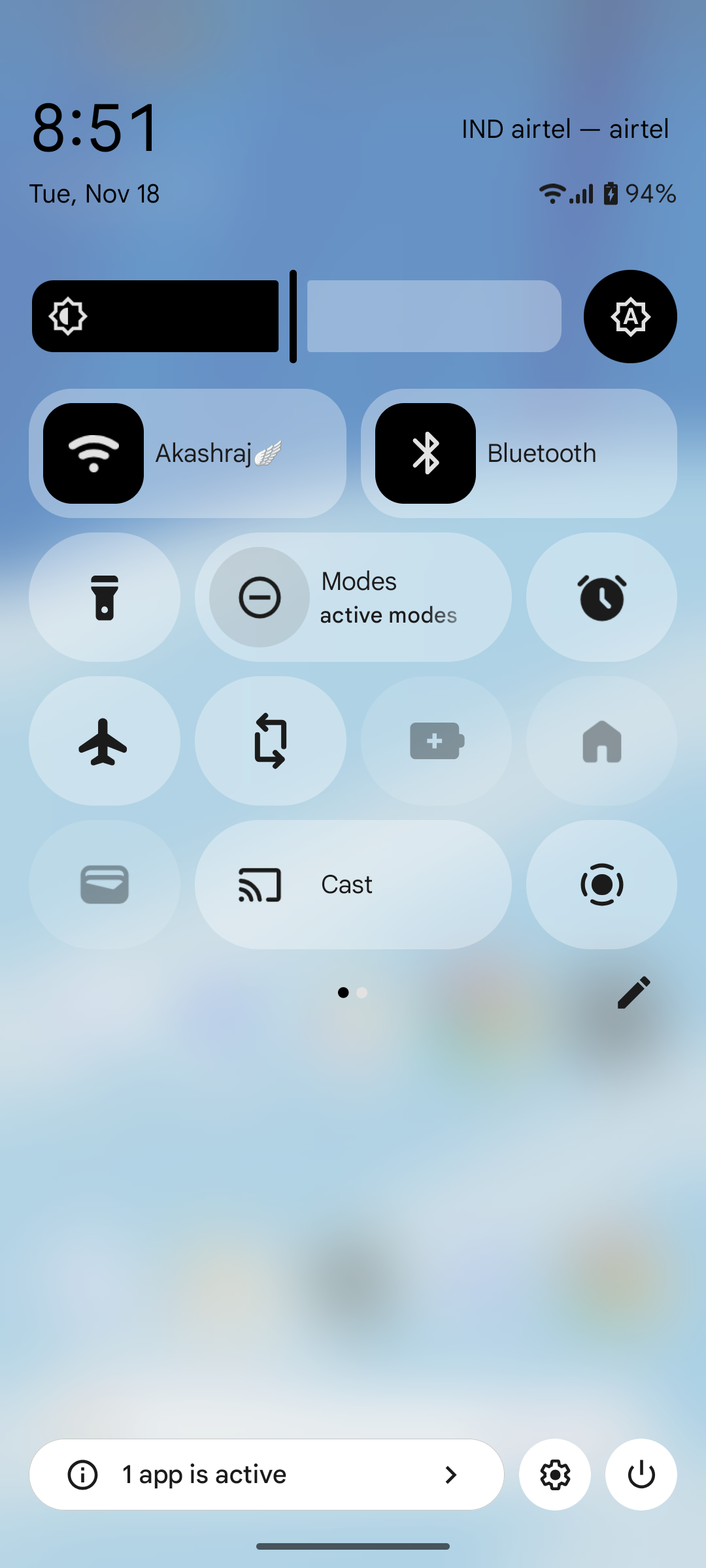Image resolution: width=706 pixels, height=1568 pixels.
Task: Toggle the Bluetooth tile
Action: tap(426, 453)
